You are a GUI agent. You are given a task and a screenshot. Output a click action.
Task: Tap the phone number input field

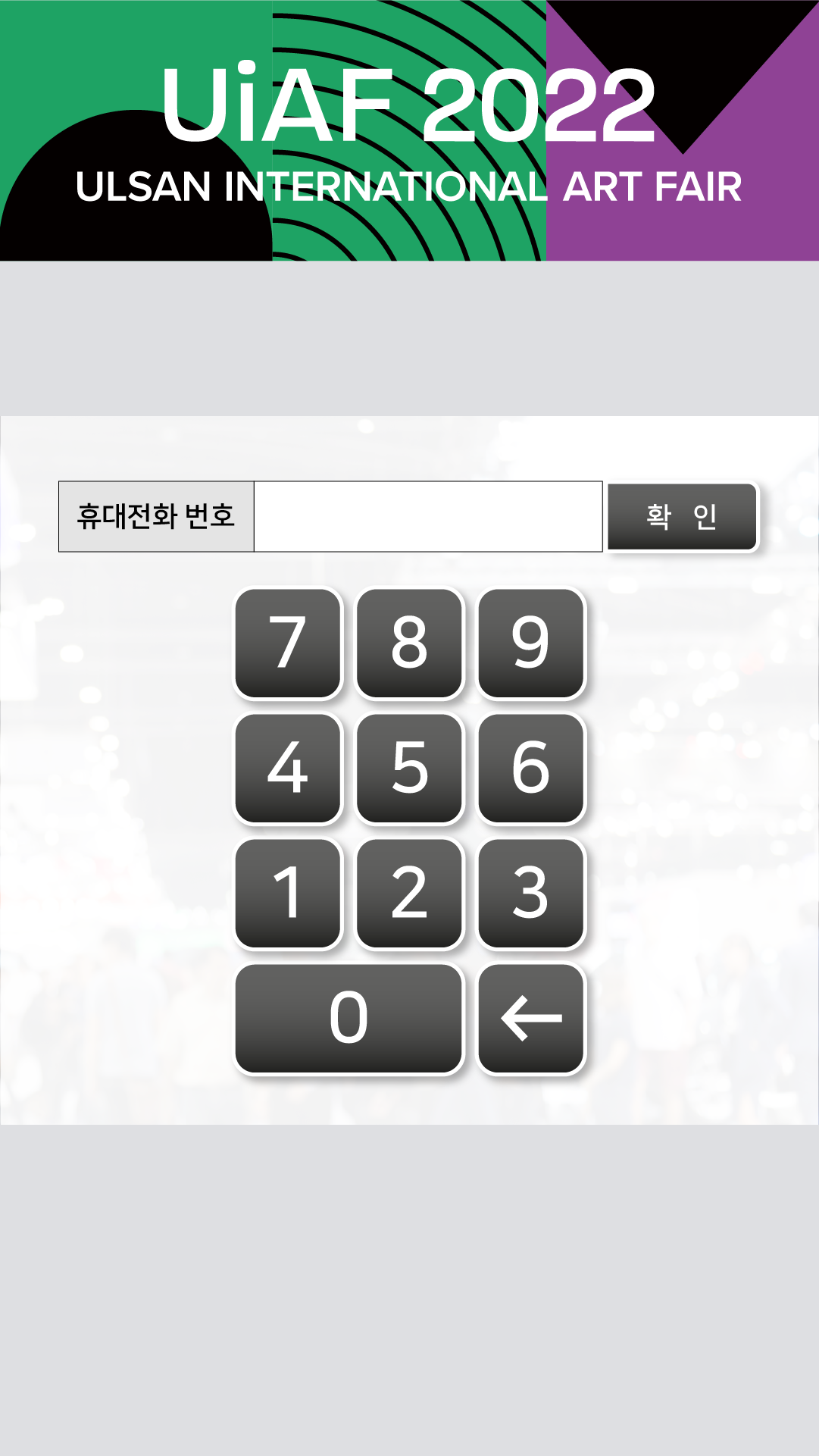427,516
